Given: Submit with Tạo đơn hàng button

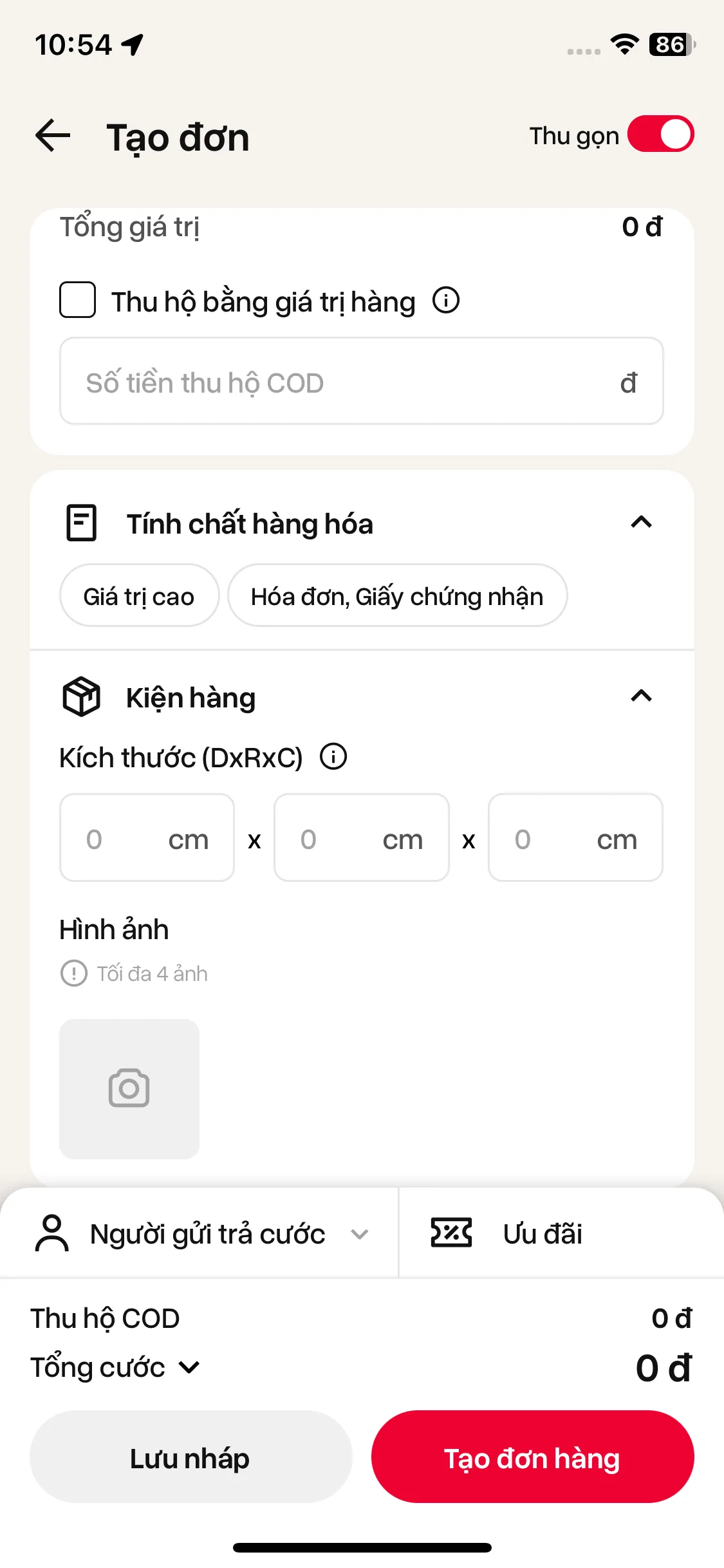Looking at the screenshot, I should pos(532,1458).
